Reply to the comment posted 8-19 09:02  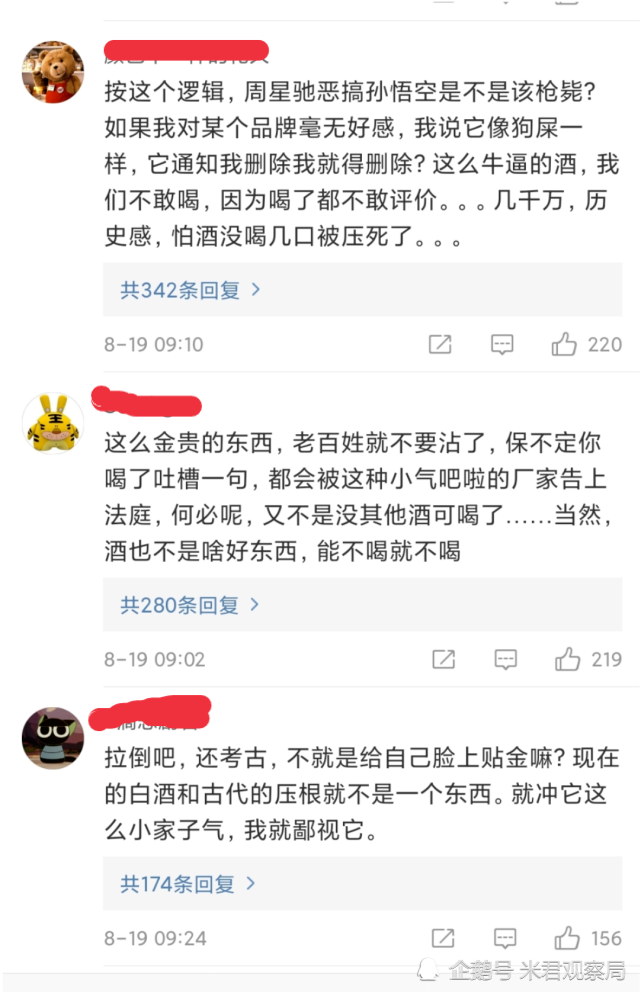pyautogui.click(x=506, y=659)
